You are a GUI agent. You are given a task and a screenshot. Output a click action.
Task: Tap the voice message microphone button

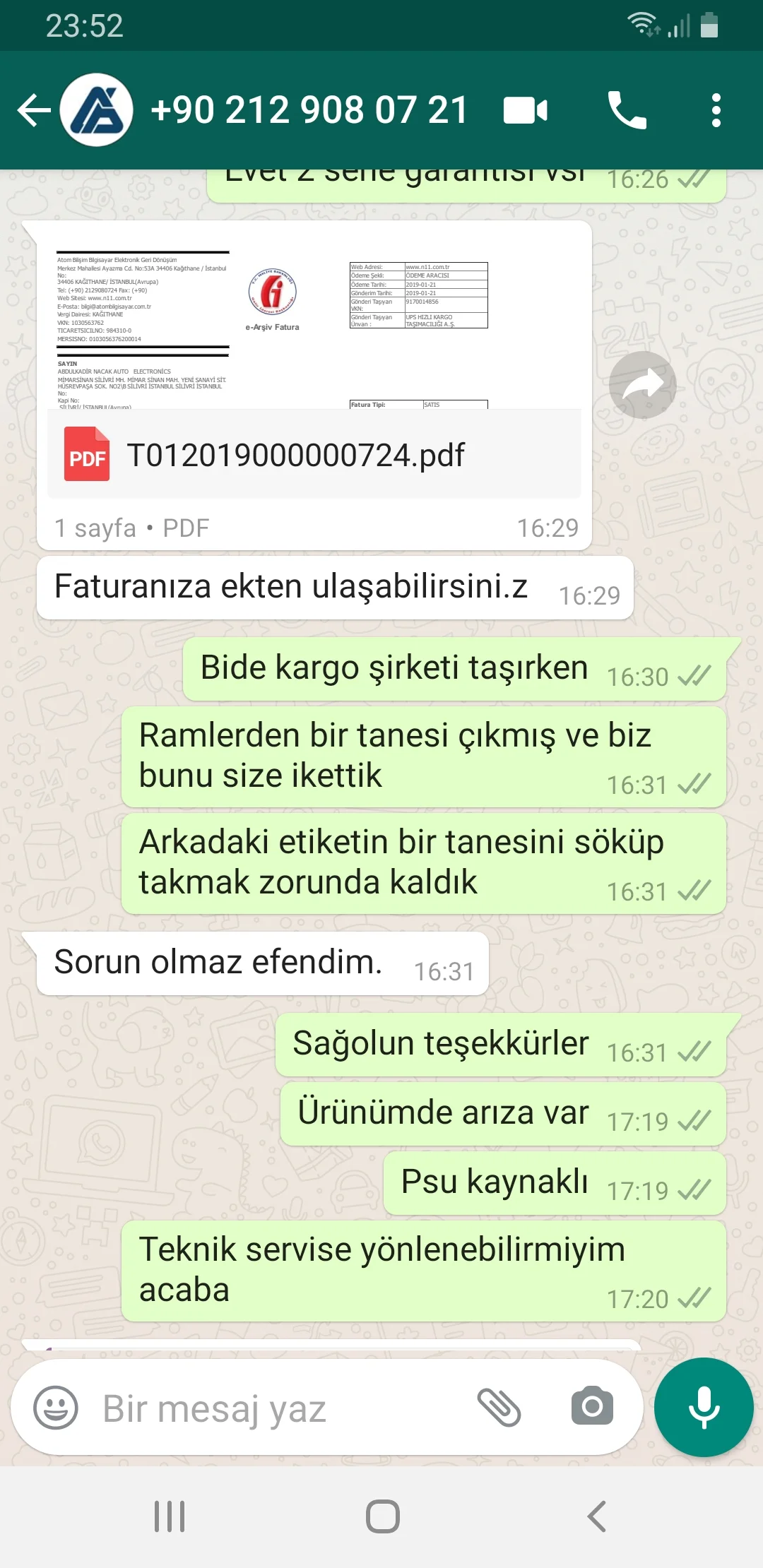click(x=704, y=1406)
